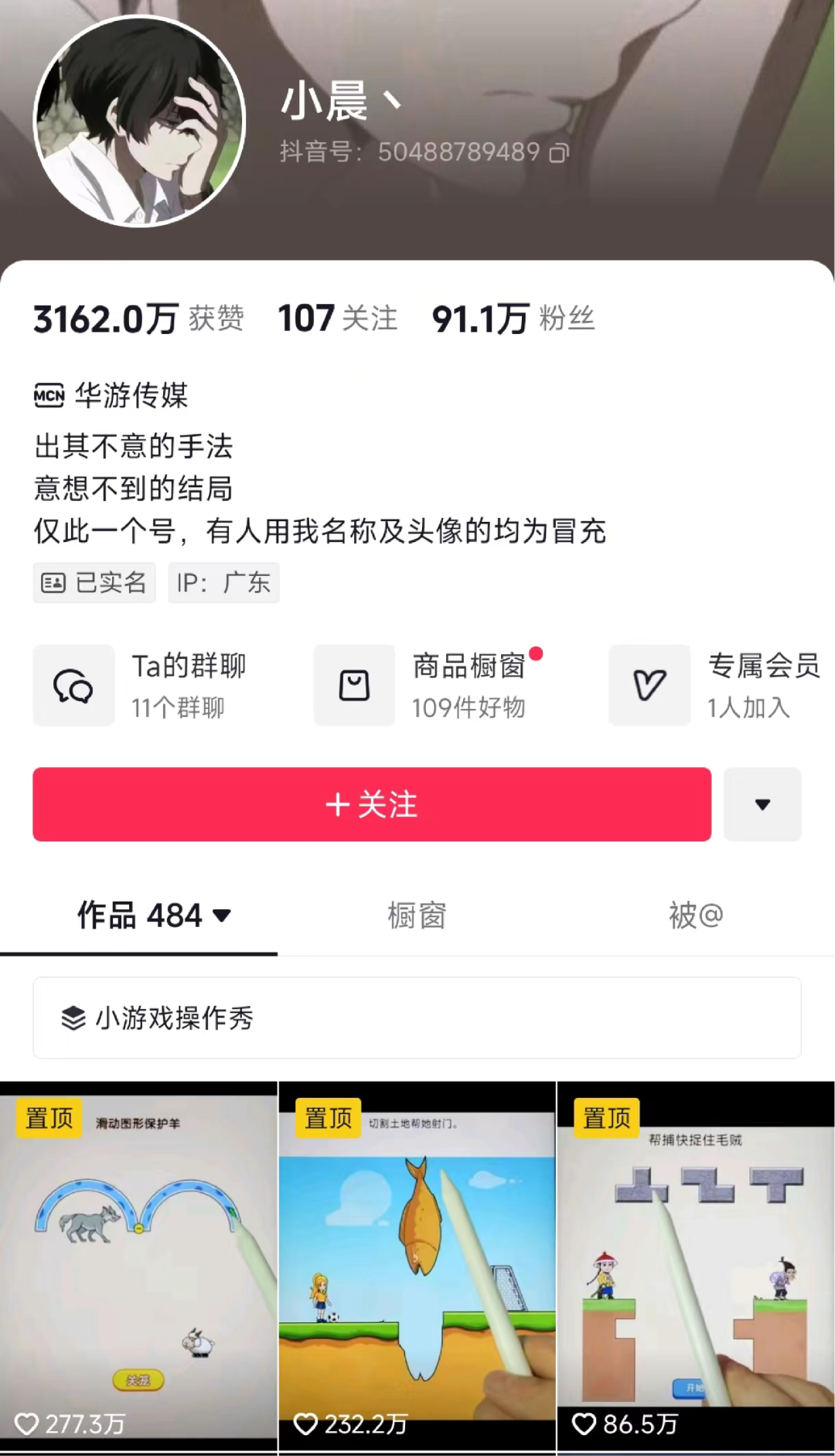Tap the 3162.0万 获赞 likes count
Image resolution: width=835 pixels, height=1456 pixels.
(138, 319)
